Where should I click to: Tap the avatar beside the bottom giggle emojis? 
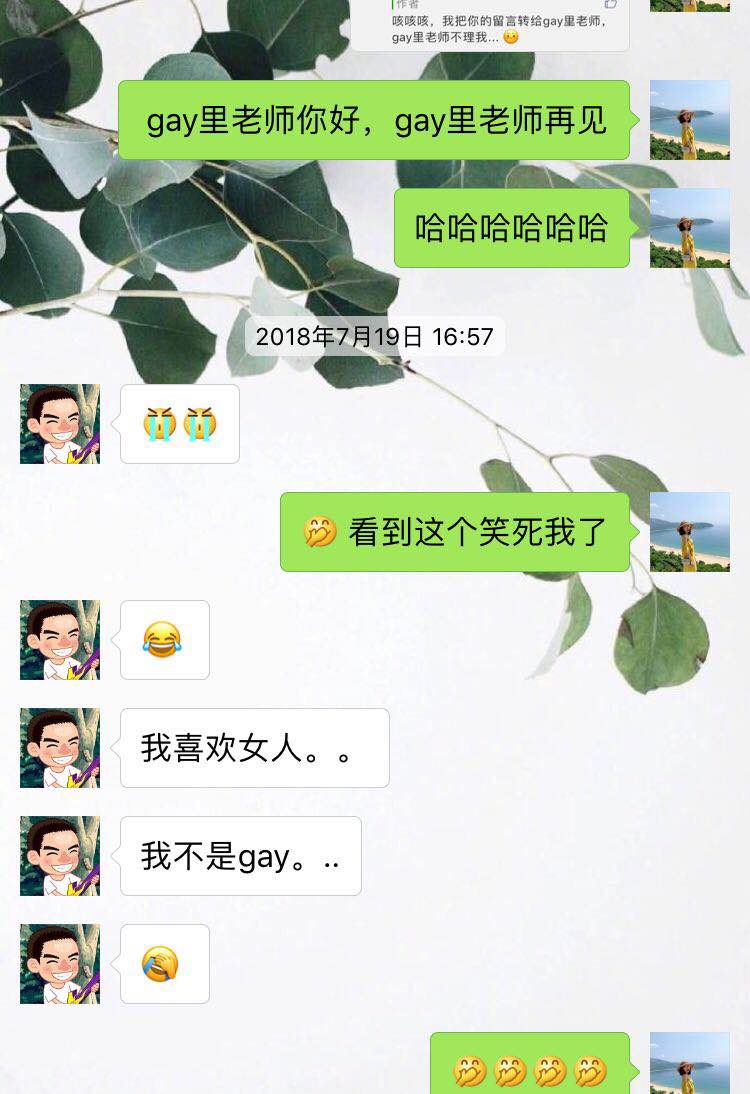point(690,1063)
